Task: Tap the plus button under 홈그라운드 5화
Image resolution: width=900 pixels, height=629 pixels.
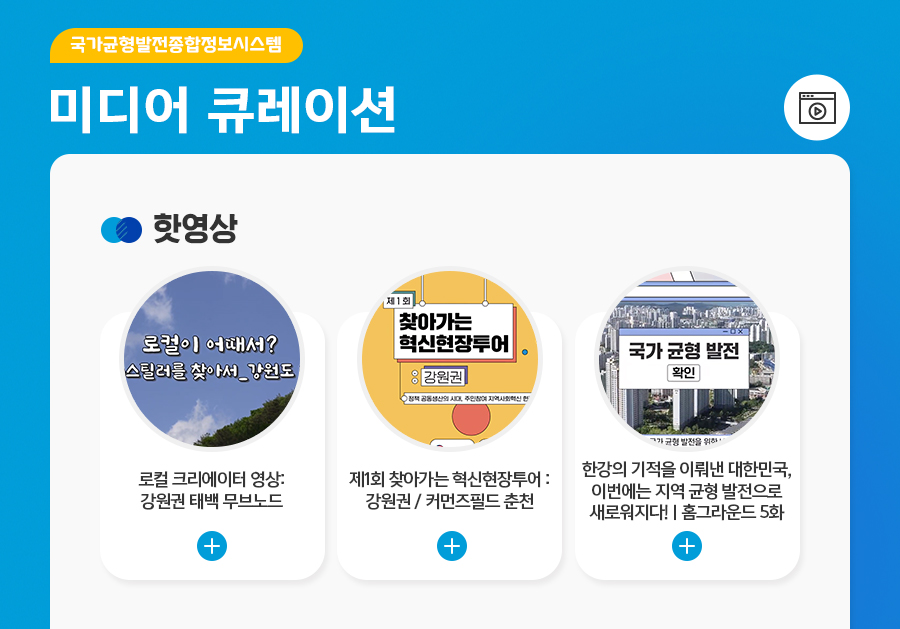Action: point(687,546)
